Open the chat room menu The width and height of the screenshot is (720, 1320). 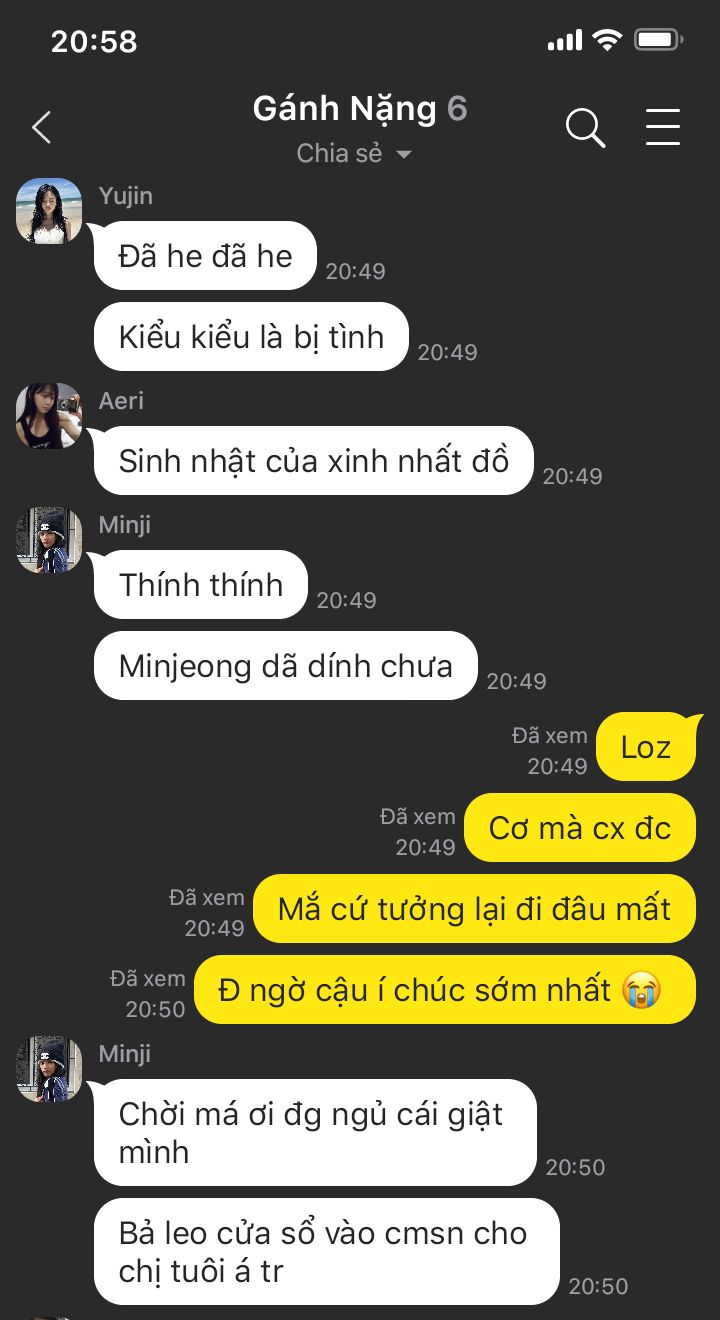coord(662,127)
